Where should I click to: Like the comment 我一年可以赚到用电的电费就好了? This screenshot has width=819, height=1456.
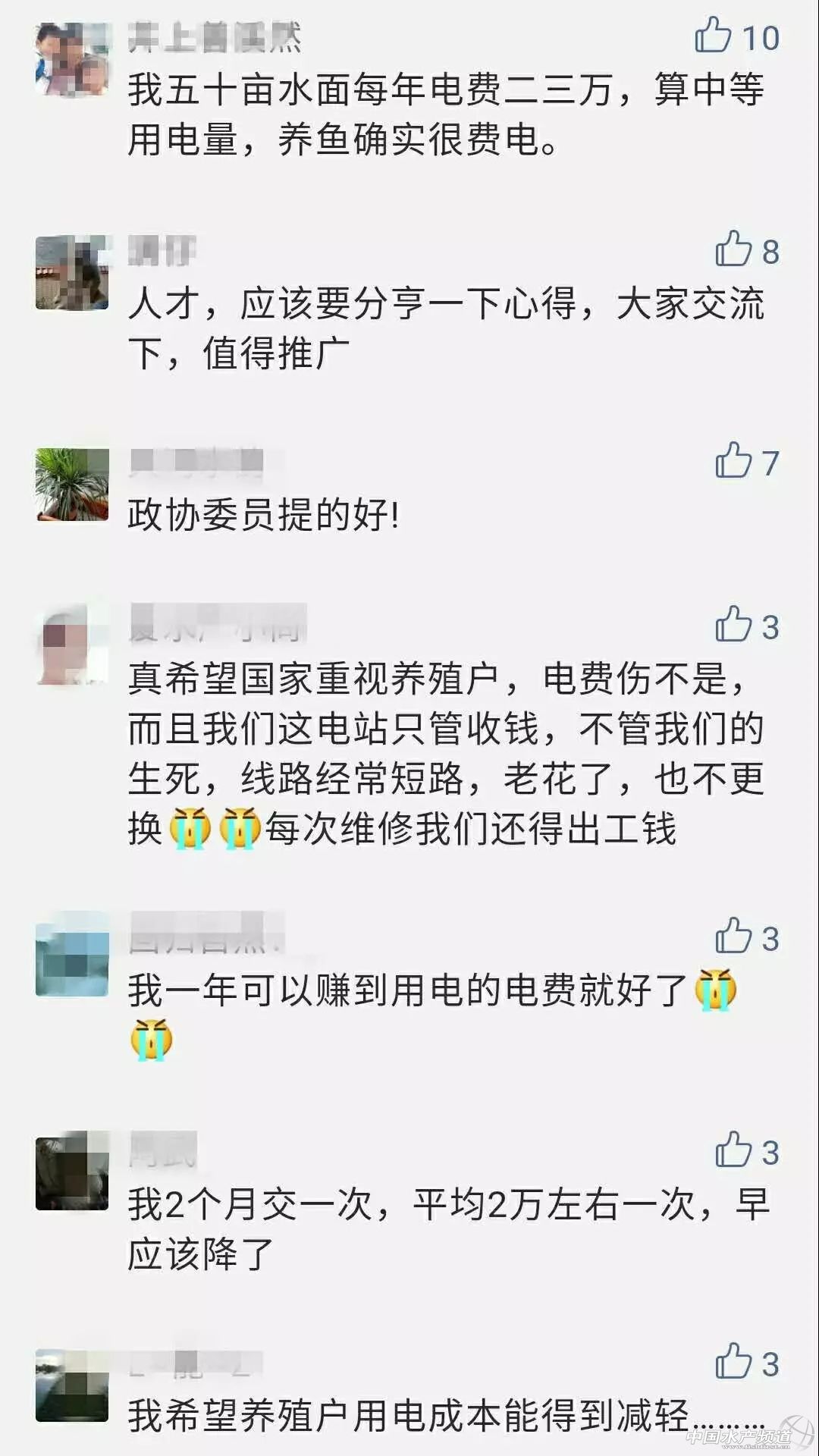(733, 937)
